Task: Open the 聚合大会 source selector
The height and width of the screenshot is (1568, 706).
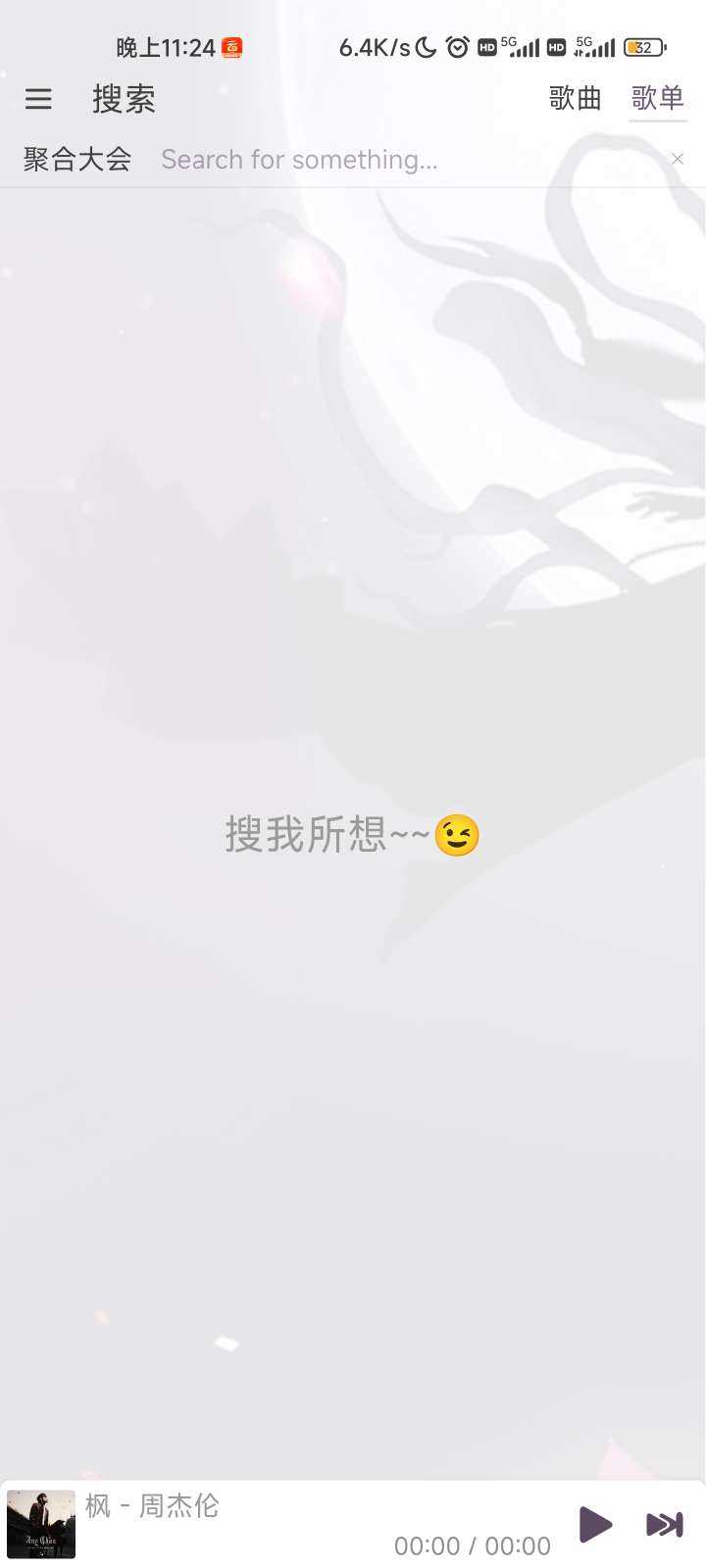Action: click(77, 159)
